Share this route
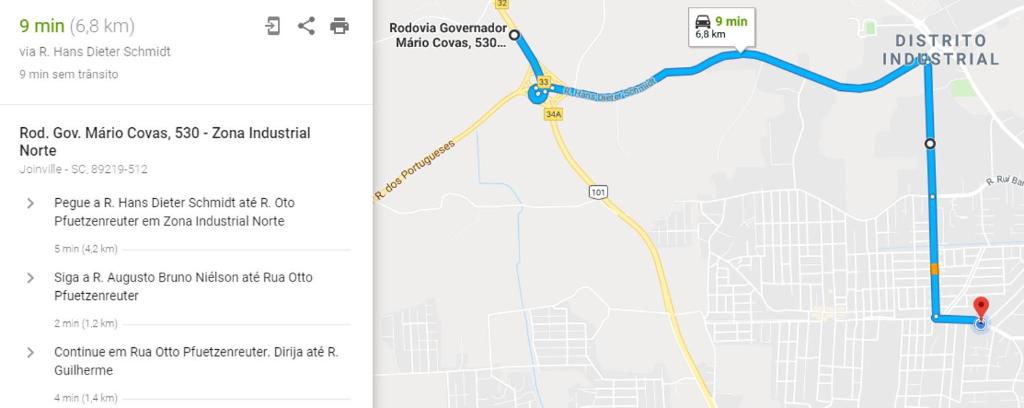The image size is (1024, 408). 306,26
